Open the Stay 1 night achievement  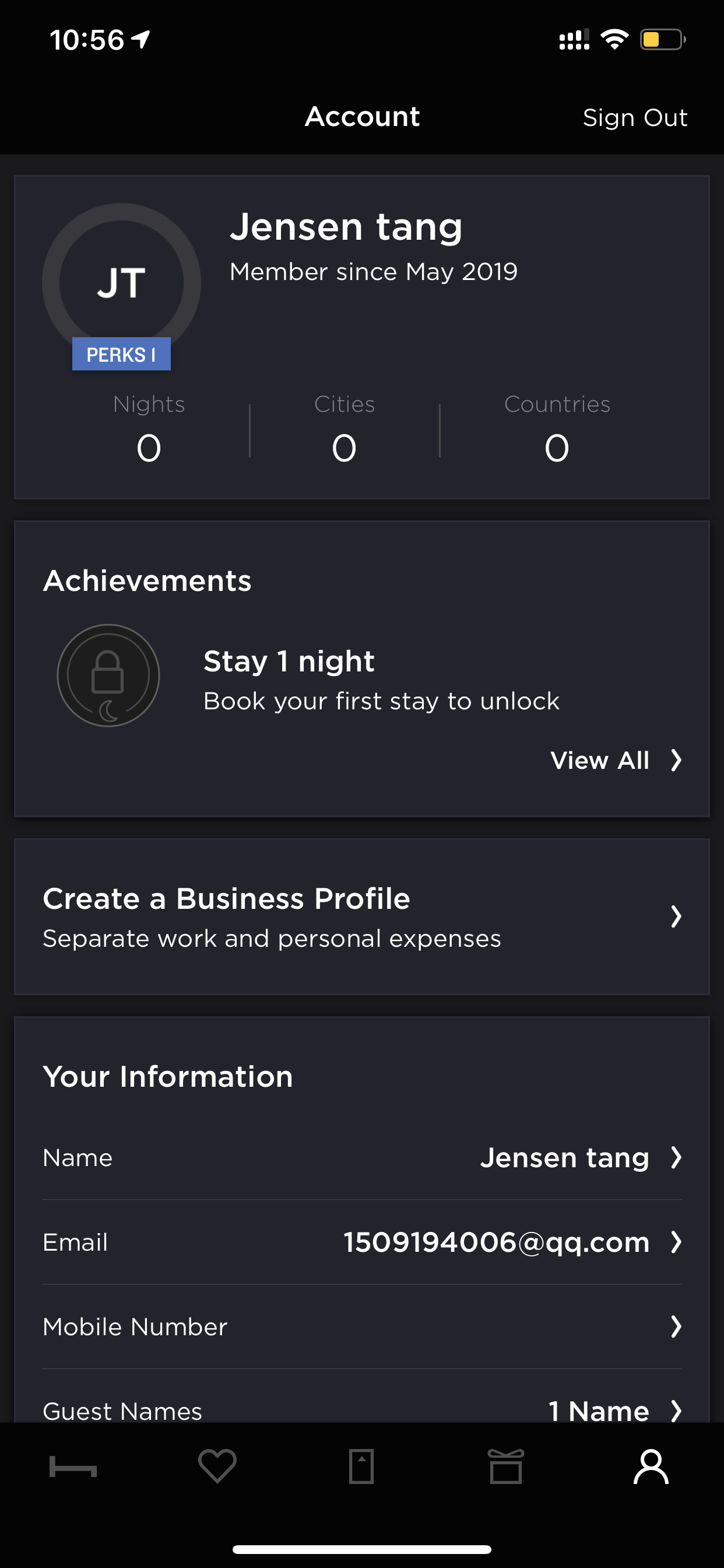click(x=362, y=676)
